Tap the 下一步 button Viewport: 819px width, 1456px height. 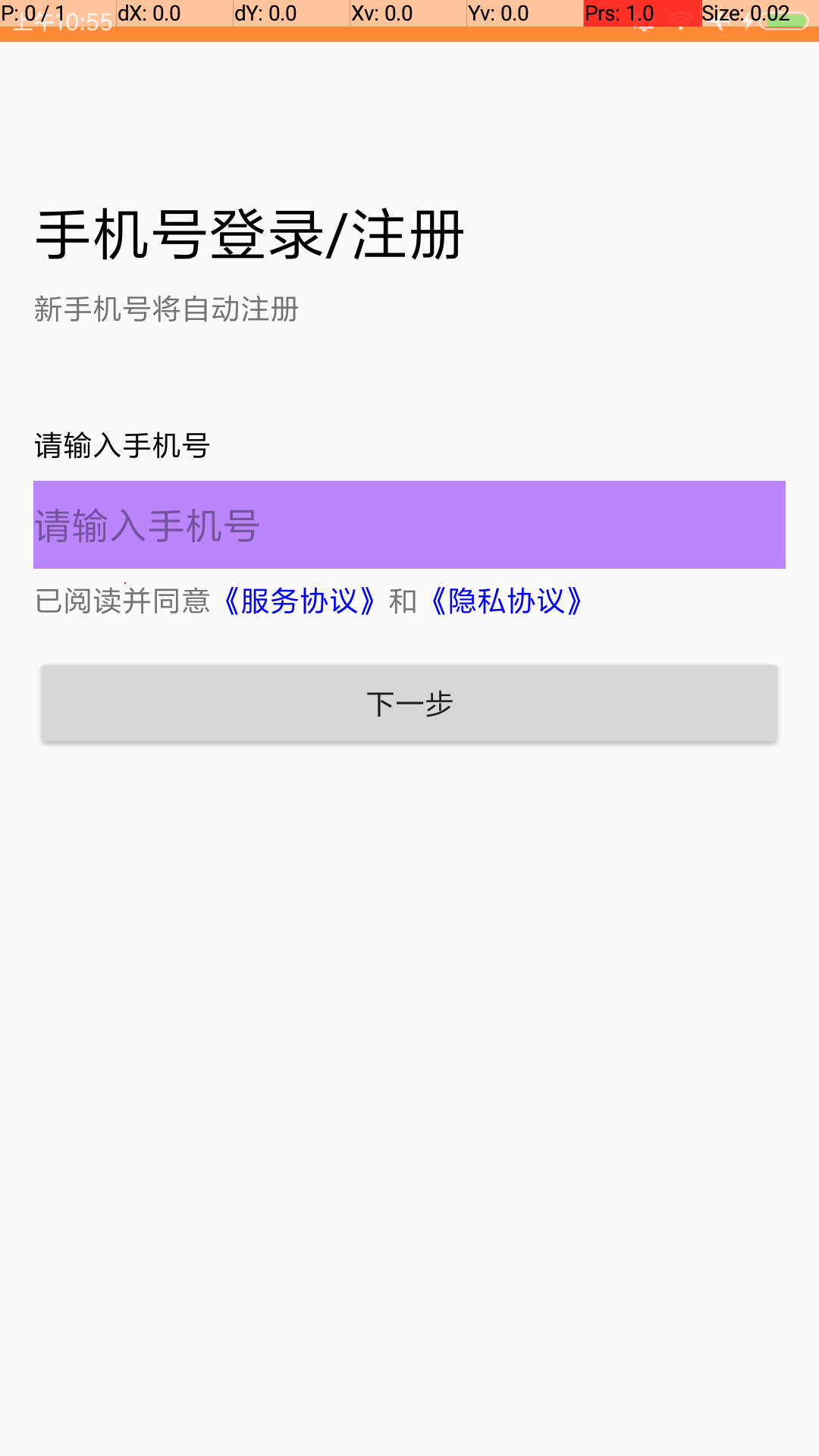pyautogui.click(x=409, y=703)
